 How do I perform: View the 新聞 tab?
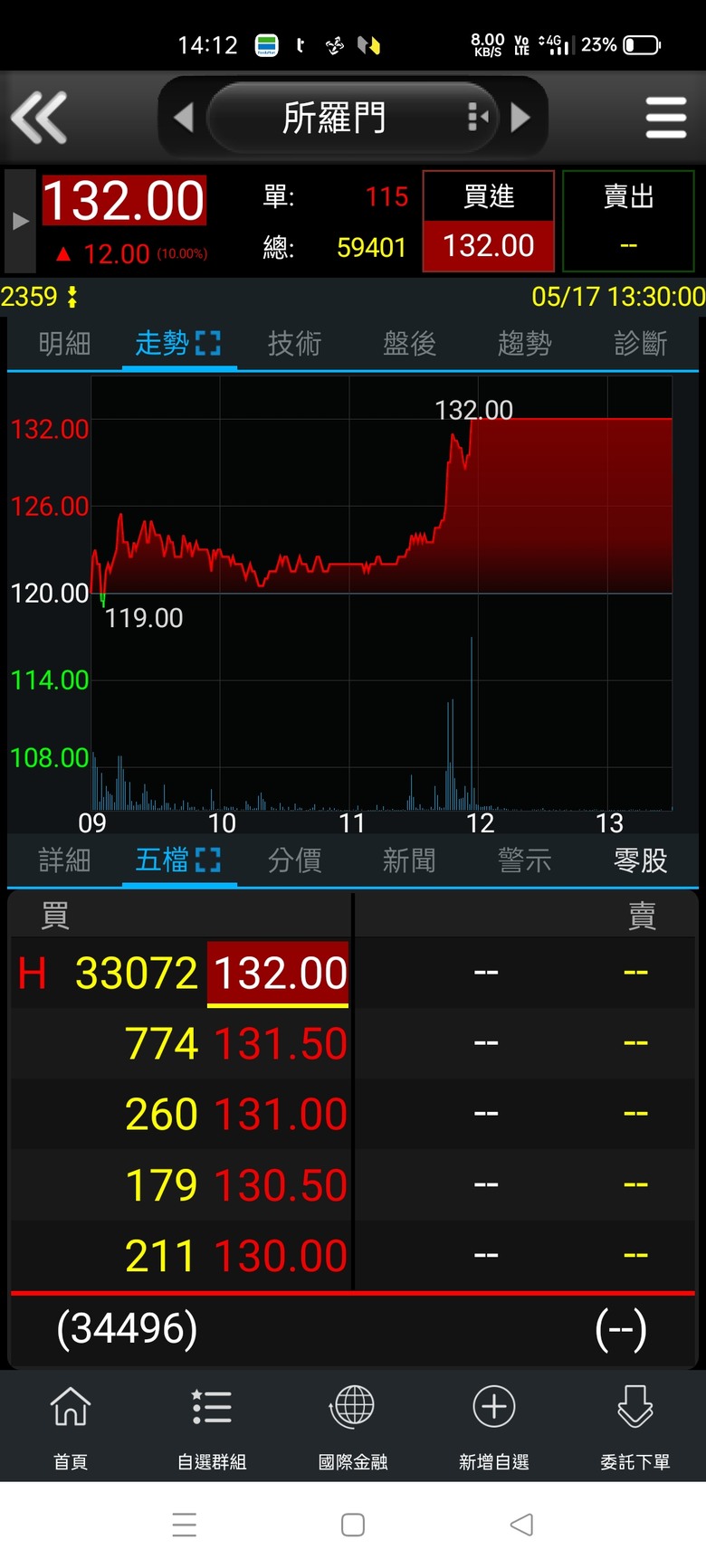pyautogui.click(x=409, y=860)
